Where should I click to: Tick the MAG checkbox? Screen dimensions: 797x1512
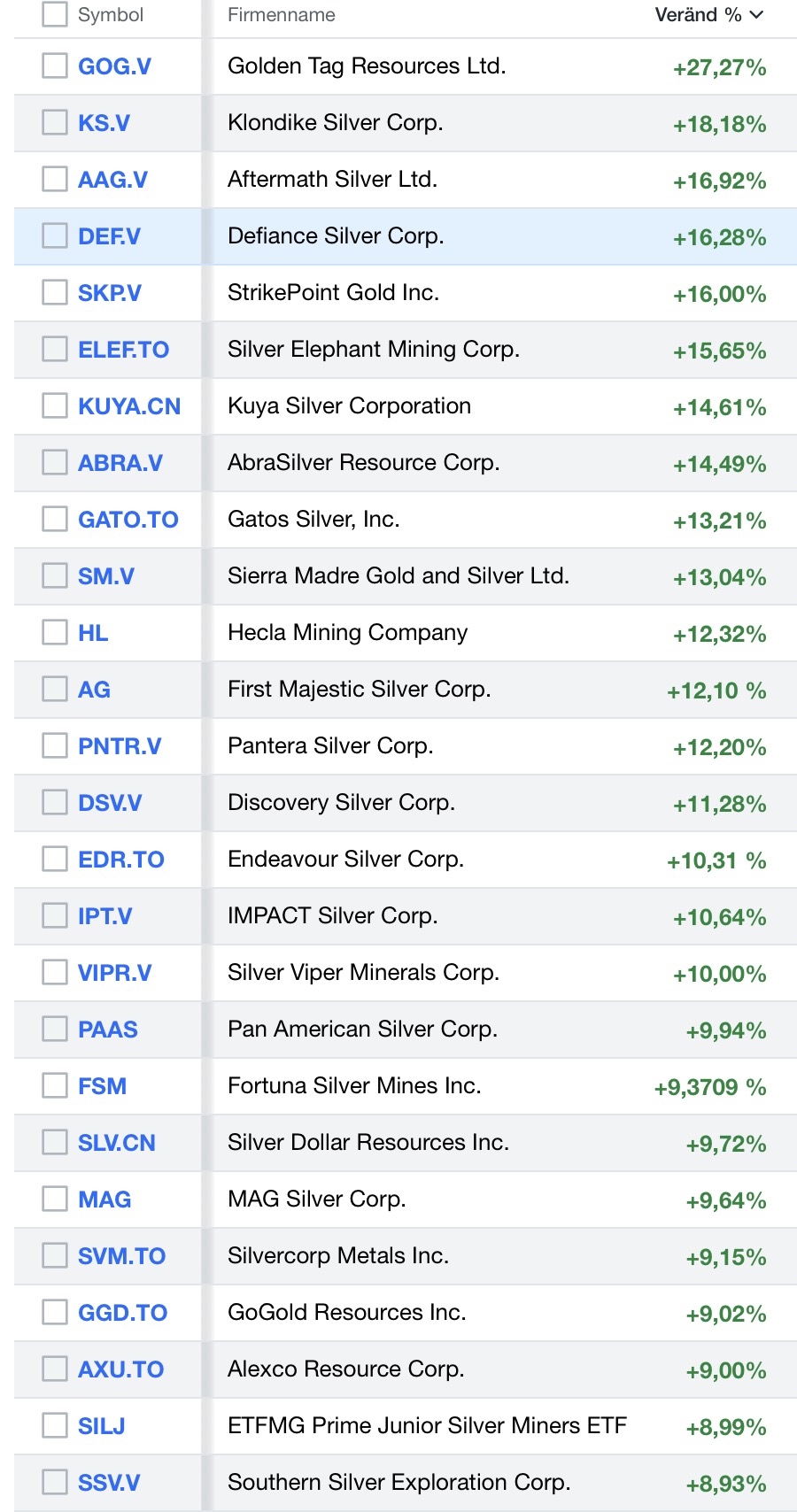[55, 1199]
